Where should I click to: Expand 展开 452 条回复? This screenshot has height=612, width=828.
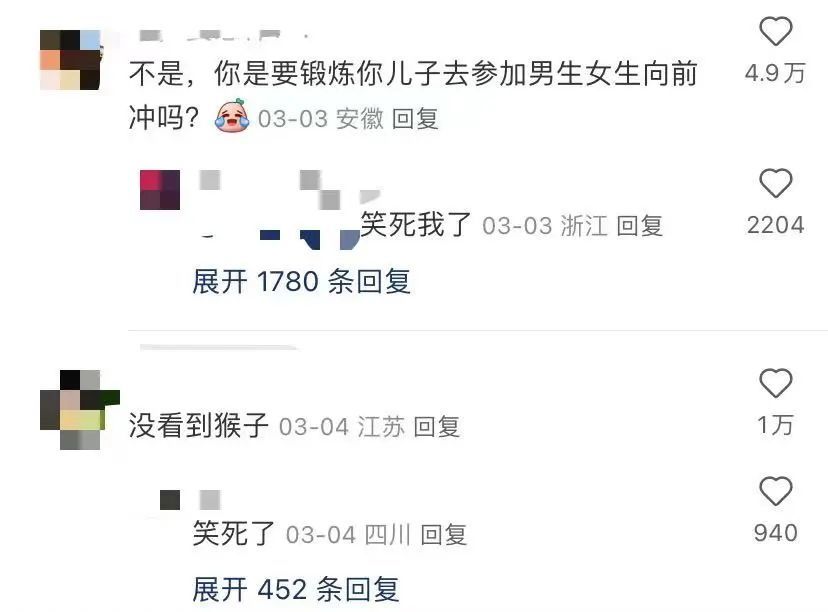pyautogui.click(x=295, y=589)
